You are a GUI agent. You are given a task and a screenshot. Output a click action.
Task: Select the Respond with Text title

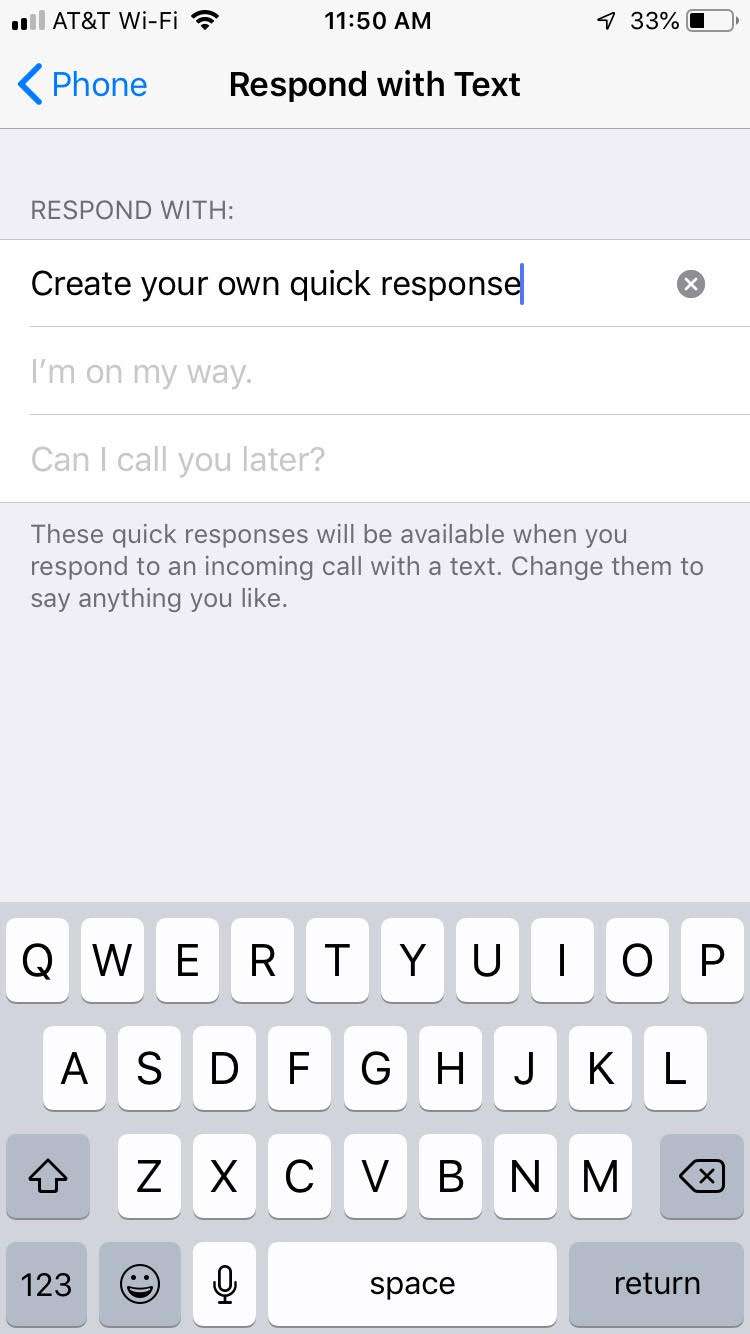coord(375,85)
